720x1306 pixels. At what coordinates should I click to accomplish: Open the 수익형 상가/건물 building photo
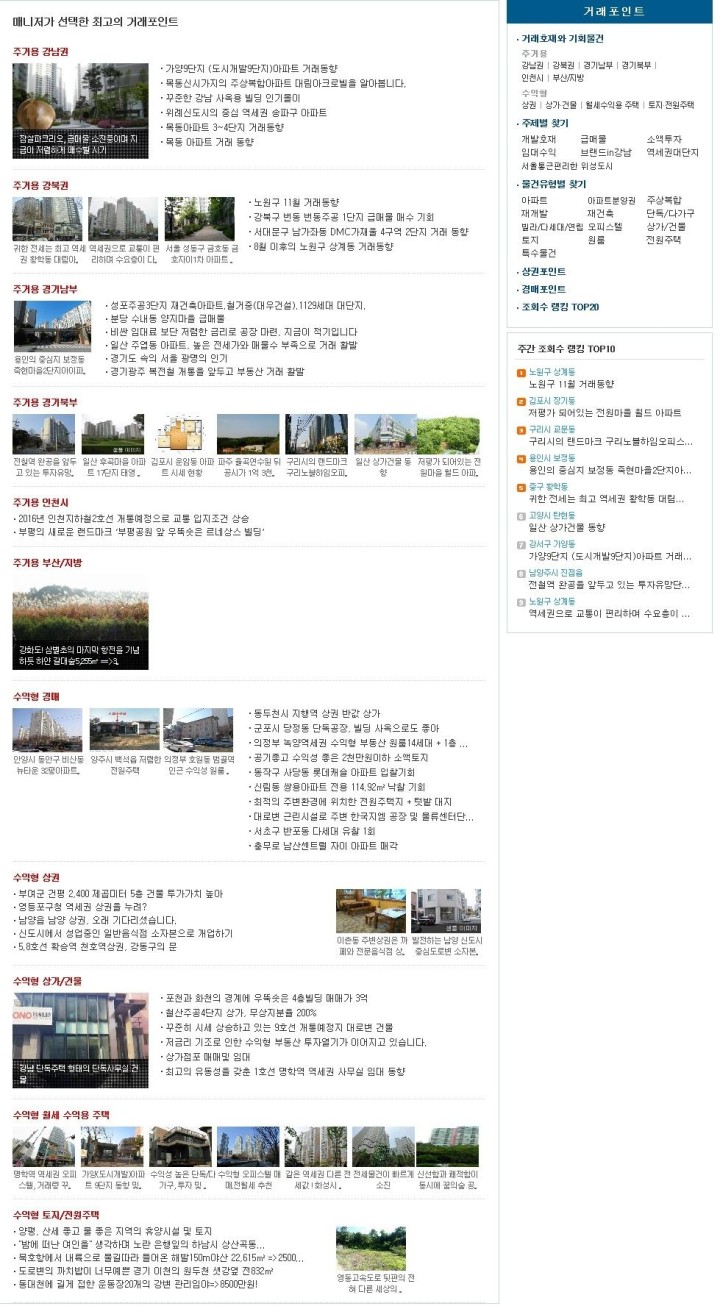coord(80,1041)
